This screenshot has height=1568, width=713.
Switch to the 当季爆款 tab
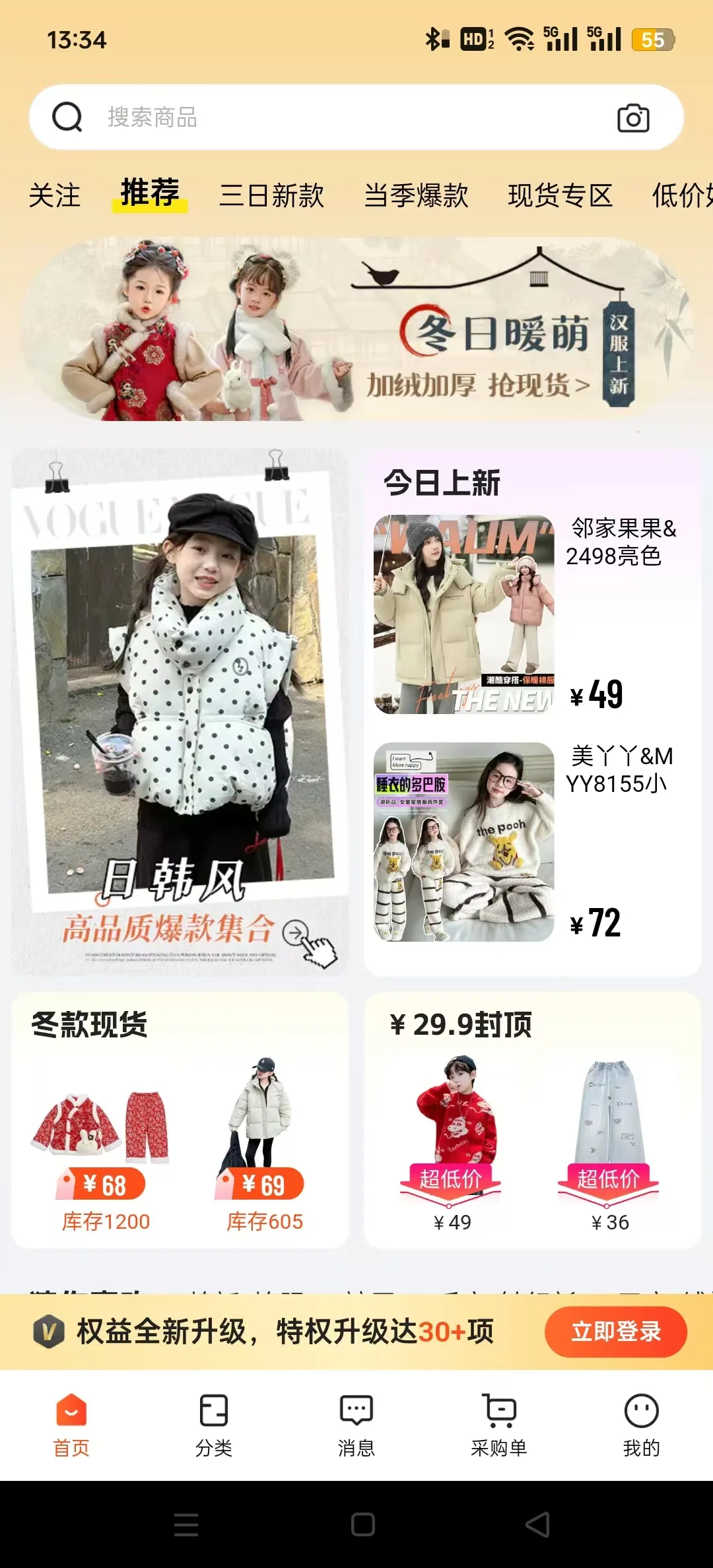tap(416, 196)
